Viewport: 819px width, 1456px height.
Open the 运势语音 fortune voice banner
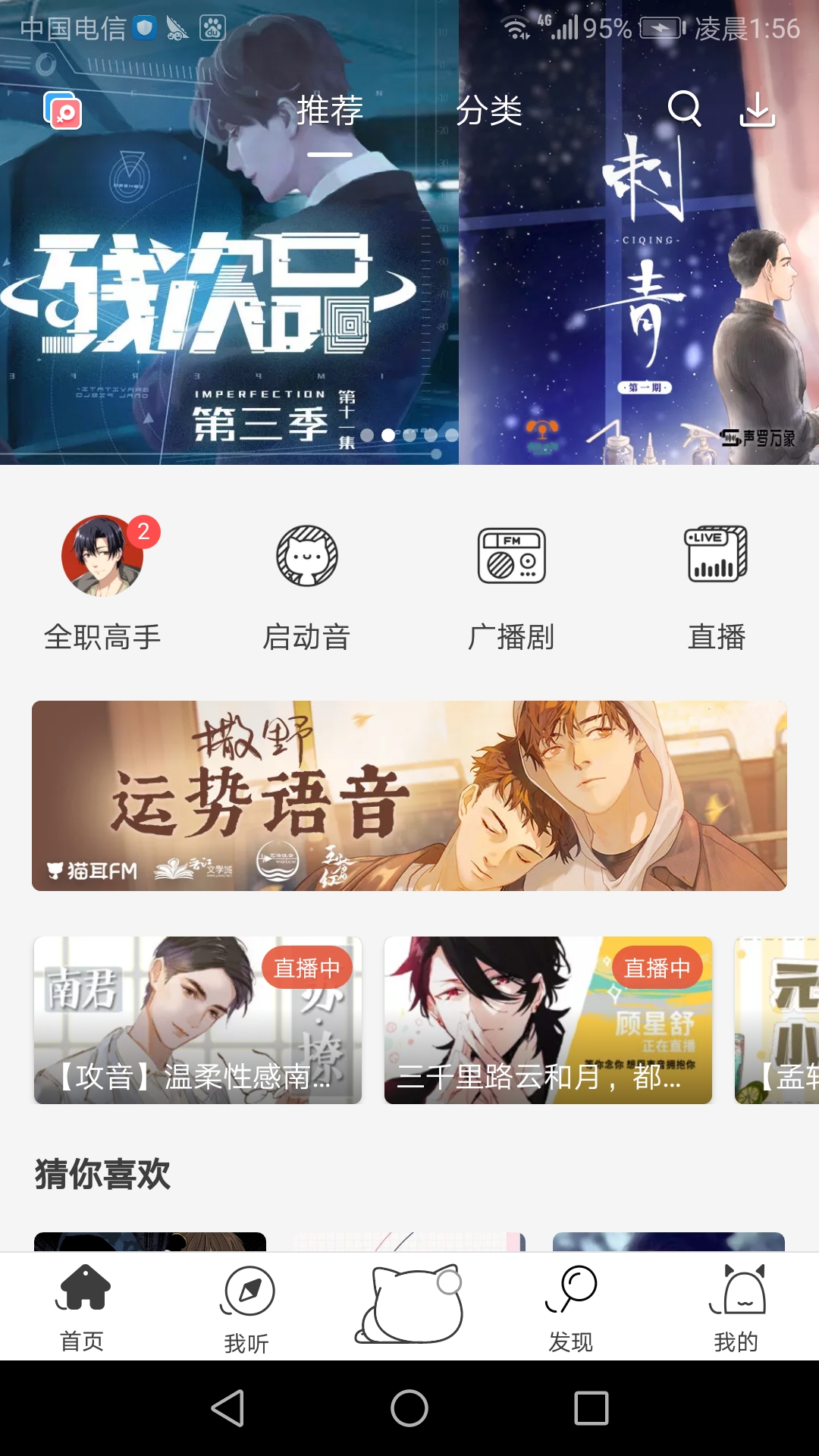coord(409,796)
